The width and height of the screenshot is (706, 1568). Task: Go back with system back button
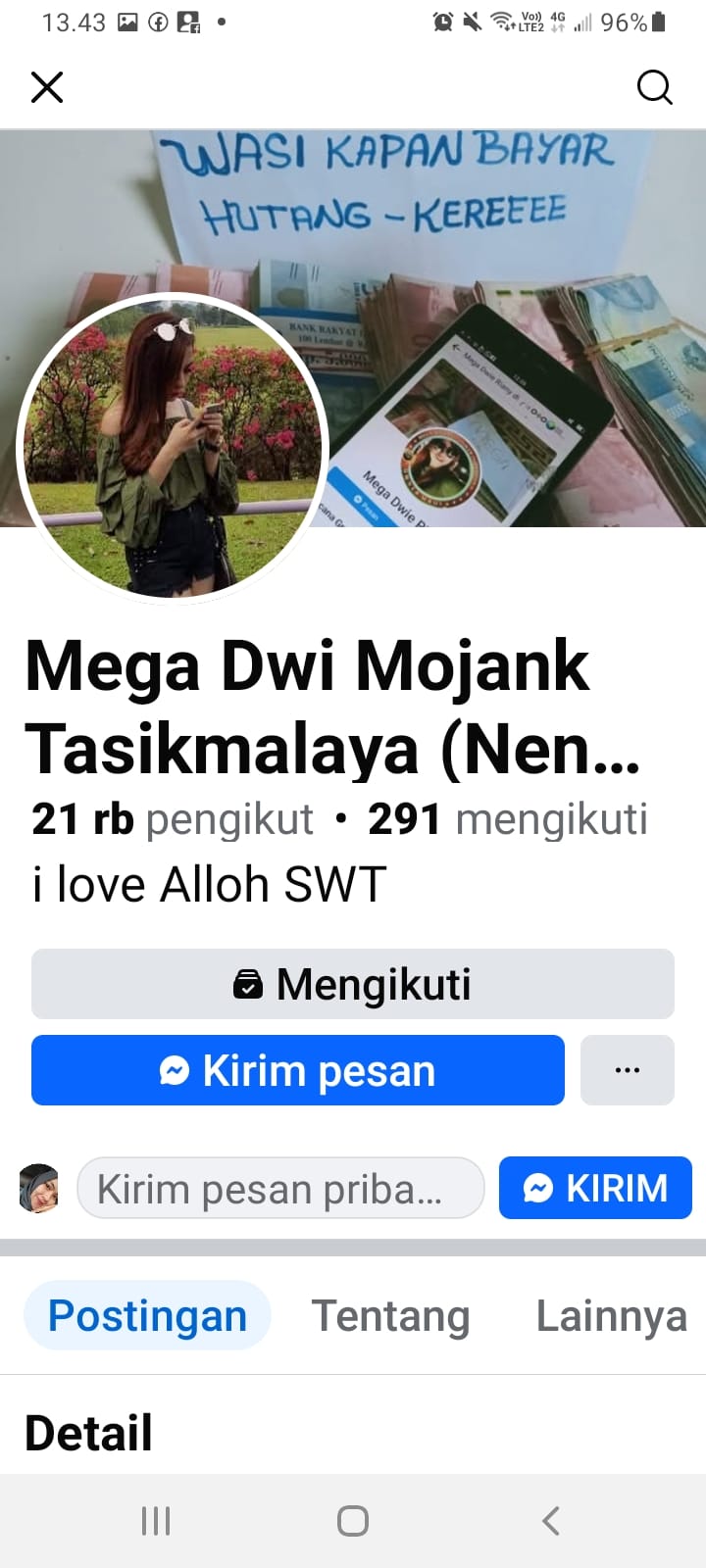551,1521
